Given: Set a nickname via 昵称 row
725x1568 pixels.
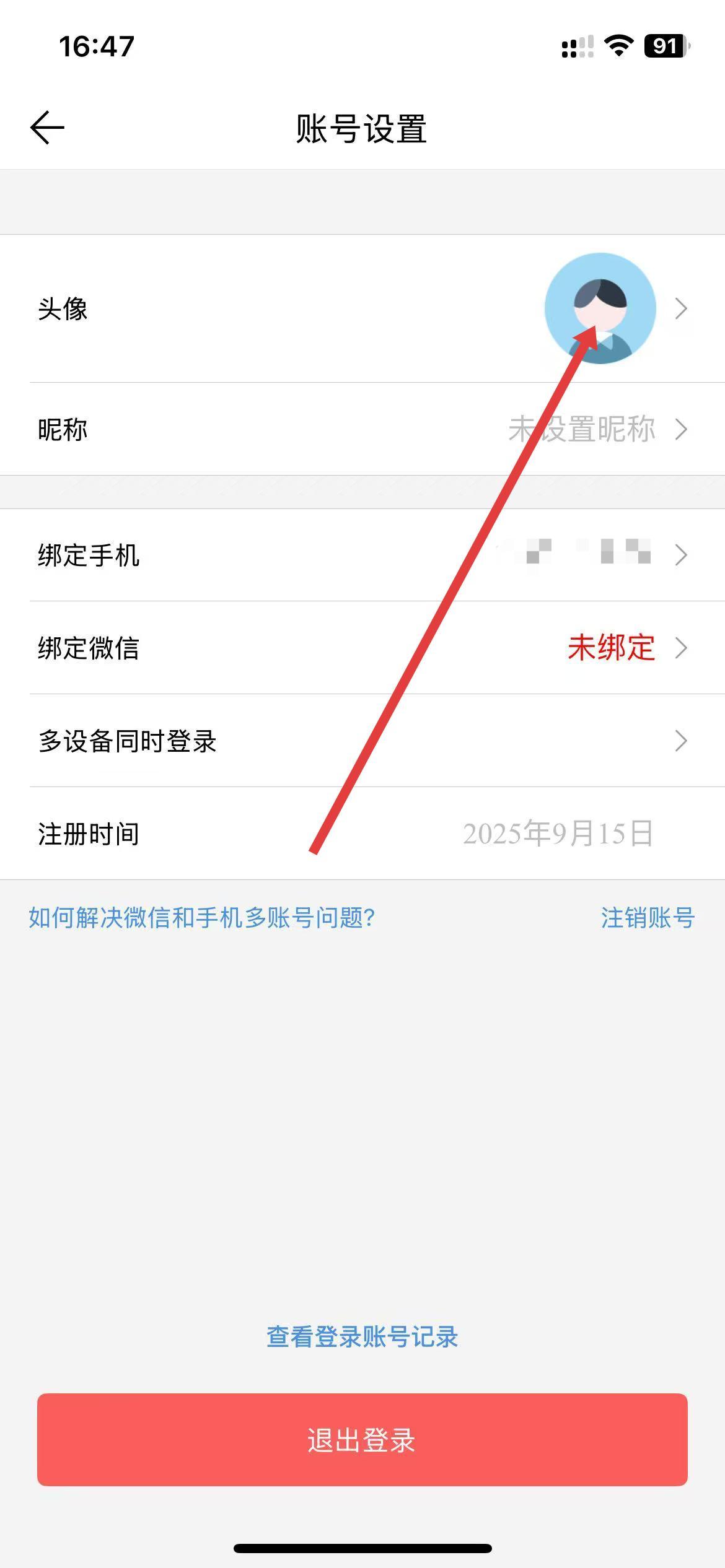Looking at the screenshot, I should click(x=362, y=429).
